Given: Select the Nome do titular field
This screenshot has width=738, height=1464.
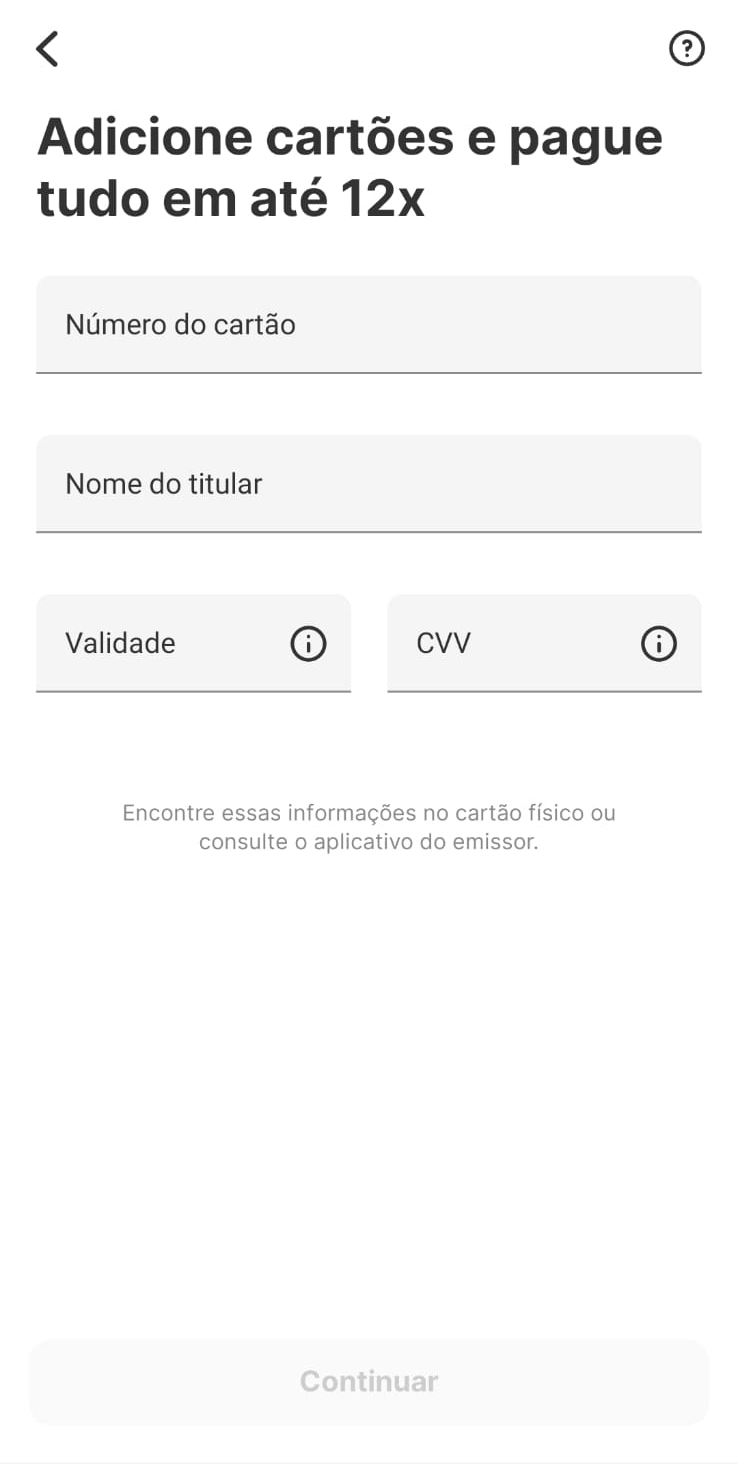Looking at the screenshot, I should 368,484.
